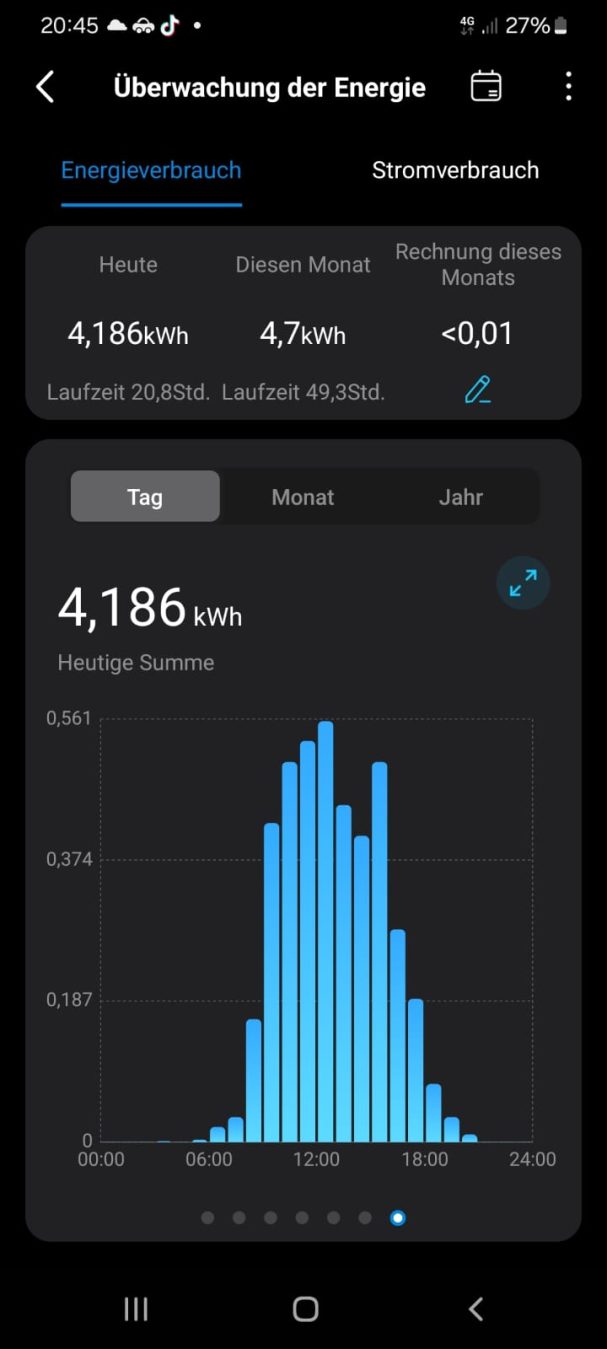The image size is (607, 1349).
Task: Edit the monthly bill with pencil icon
Action: pos(478,389)
